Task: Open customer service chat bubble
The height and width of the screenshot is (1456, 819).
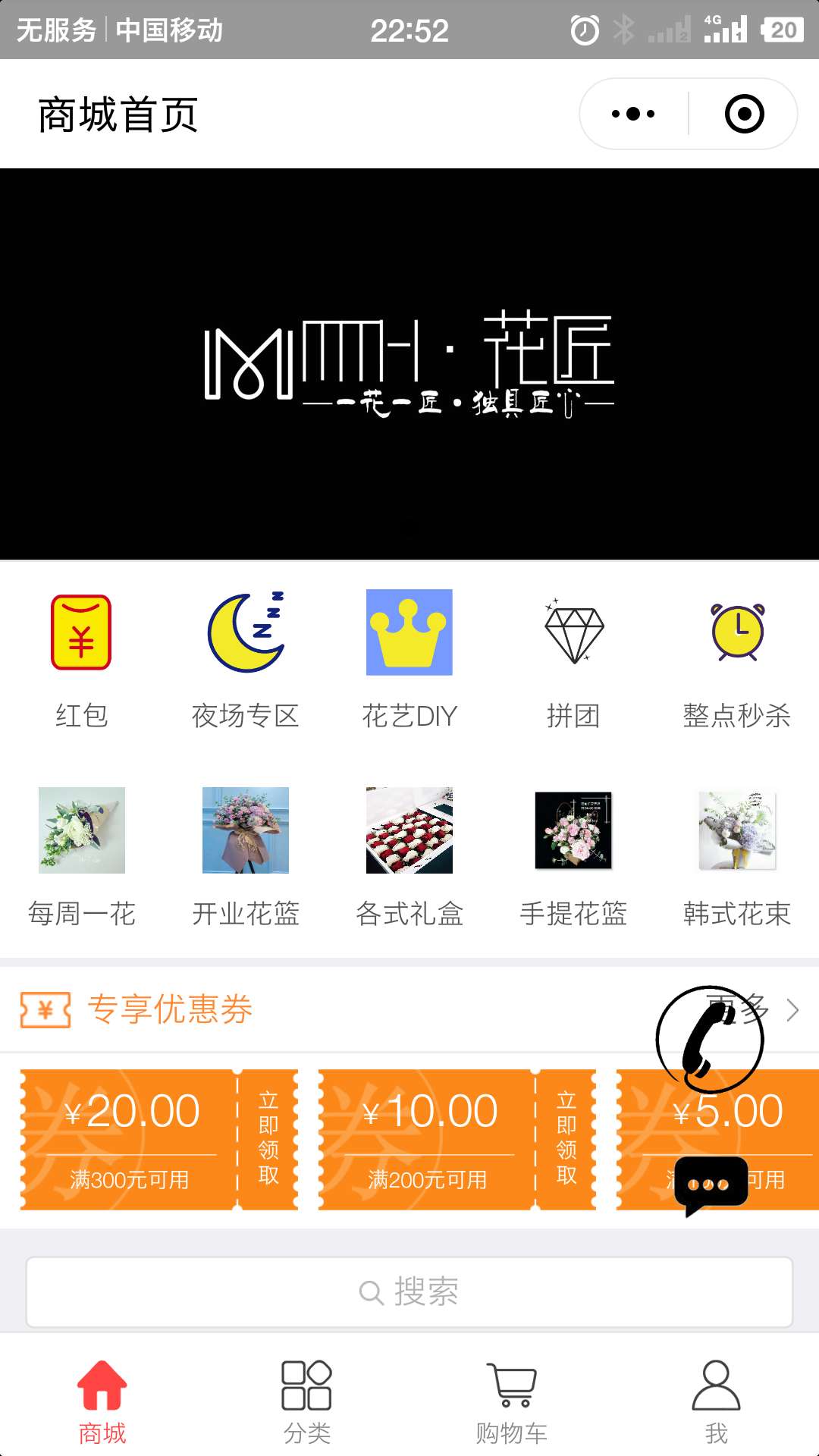Action: [709, 1185]
